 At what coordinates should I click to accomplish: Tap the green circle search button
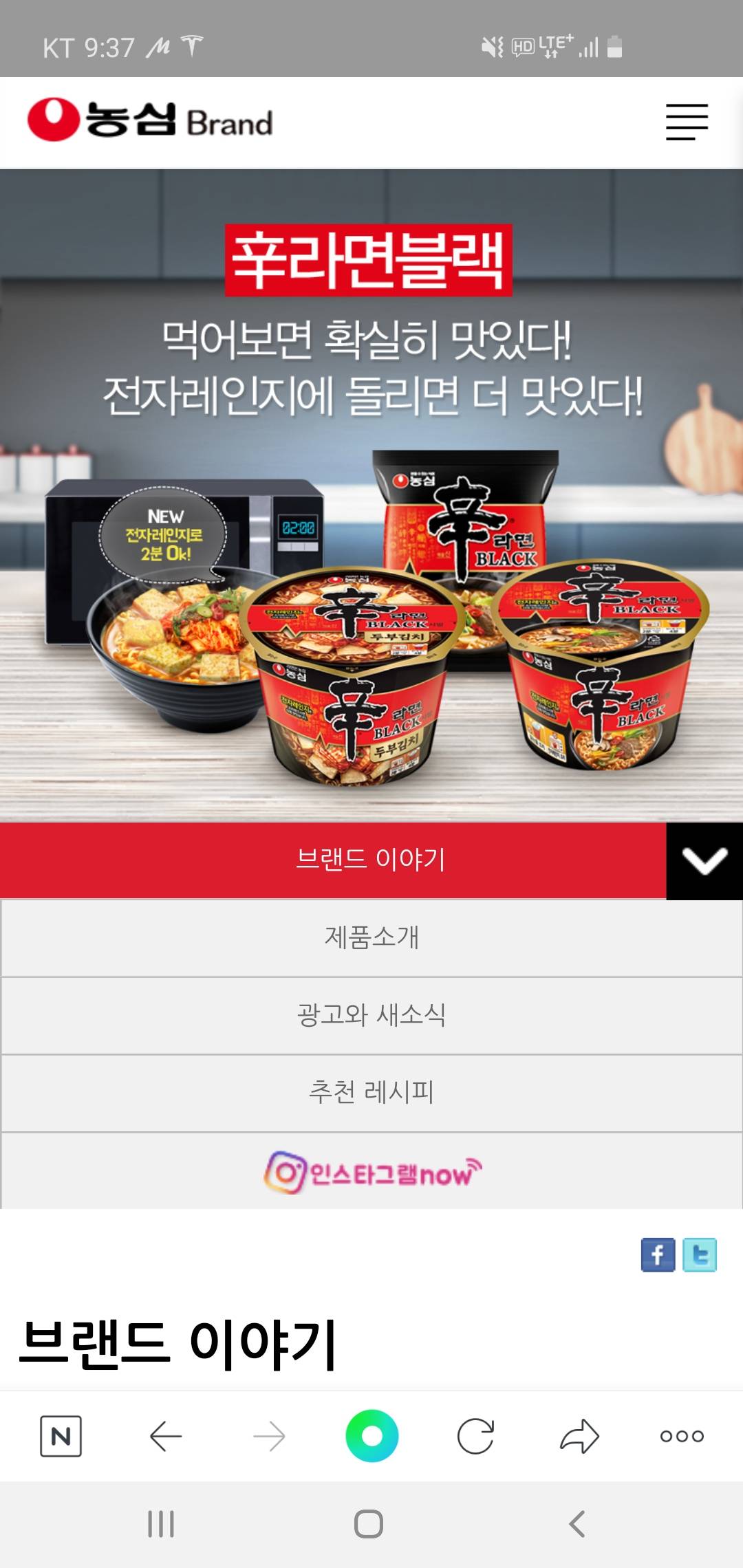pyautogui.click(x=371, y=1436)
